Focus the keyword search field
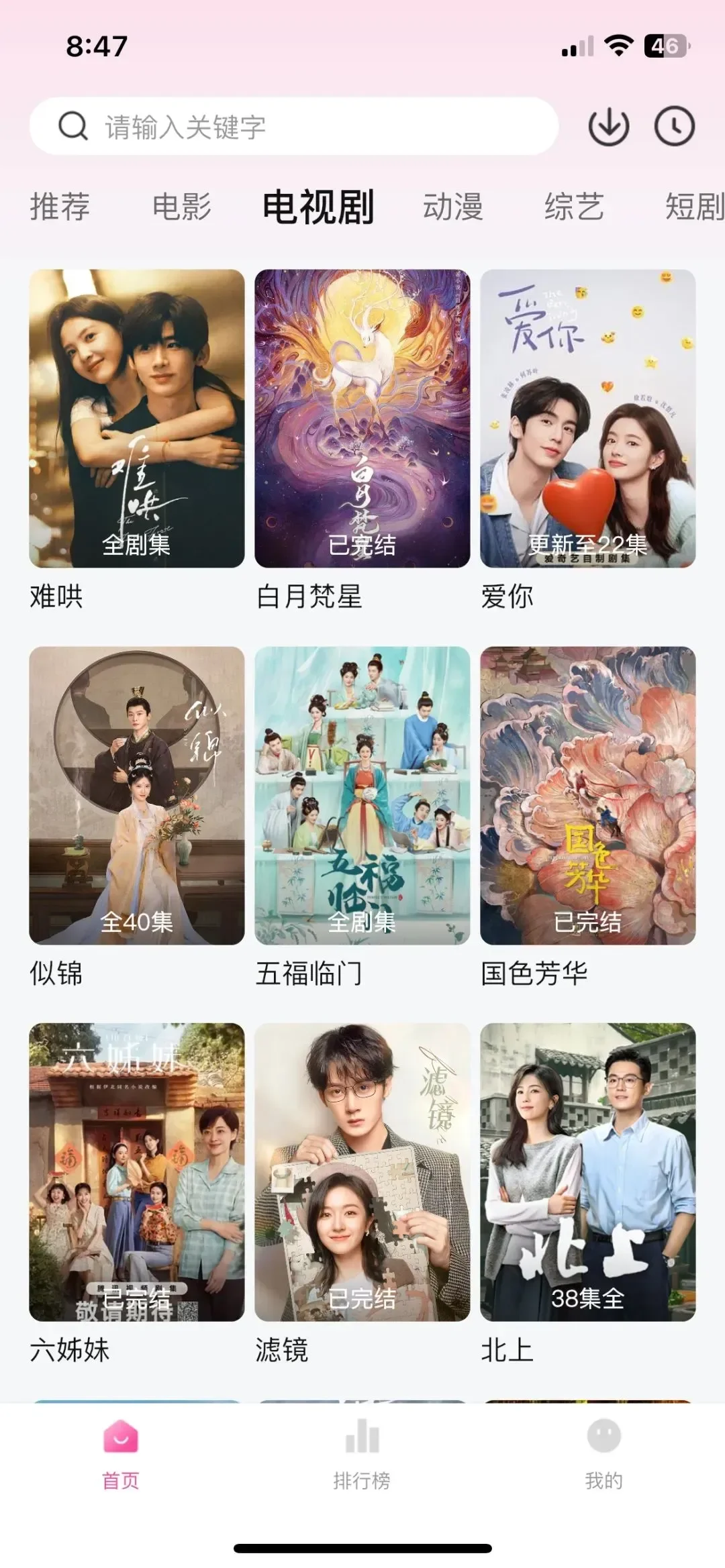 pos(294,126)
